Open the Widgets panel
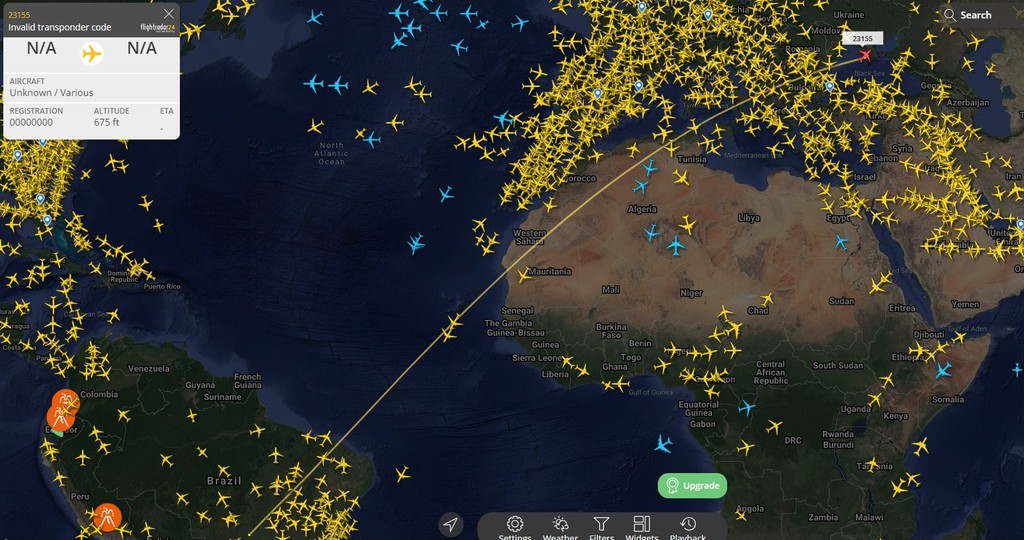 pyautogui.click(x=642, y=526)
